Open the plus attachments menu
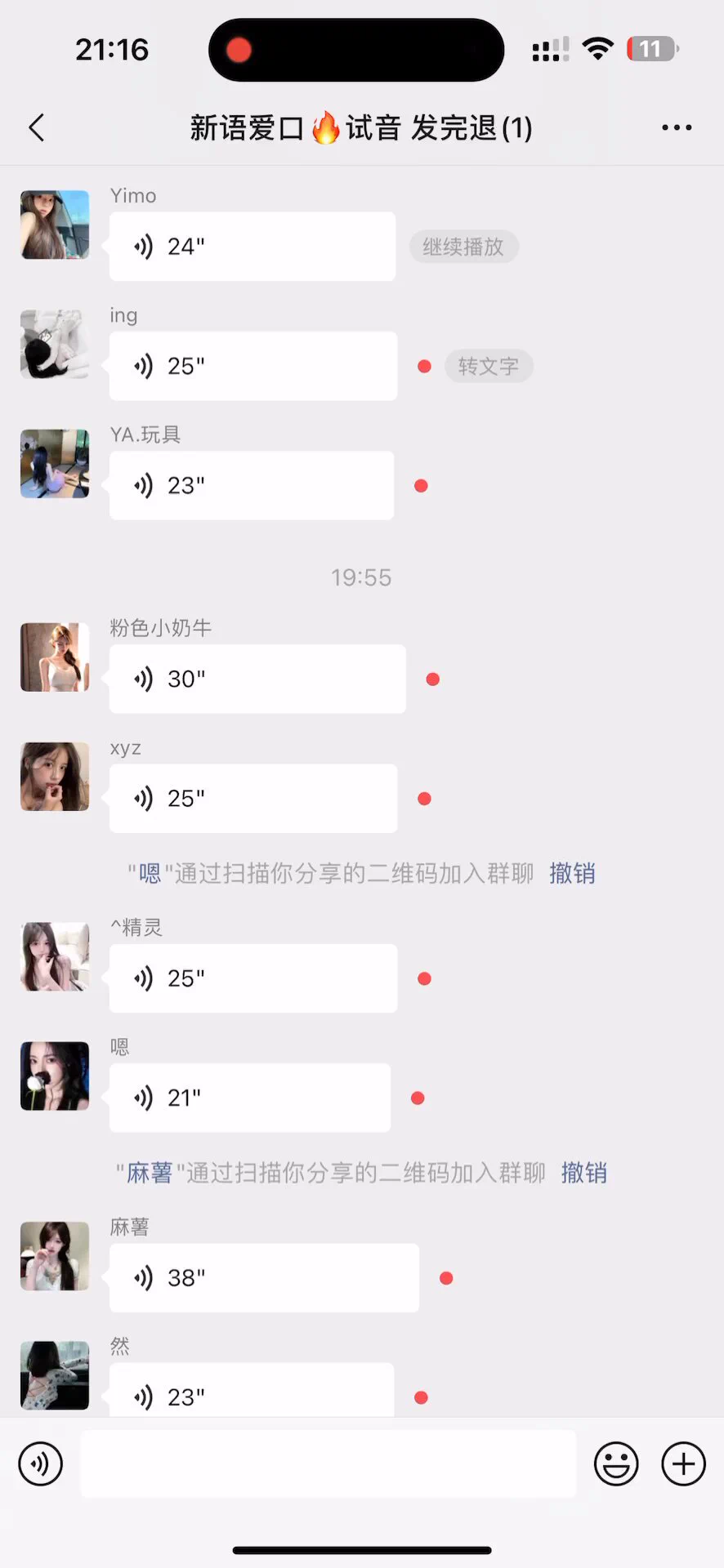 683,1463
